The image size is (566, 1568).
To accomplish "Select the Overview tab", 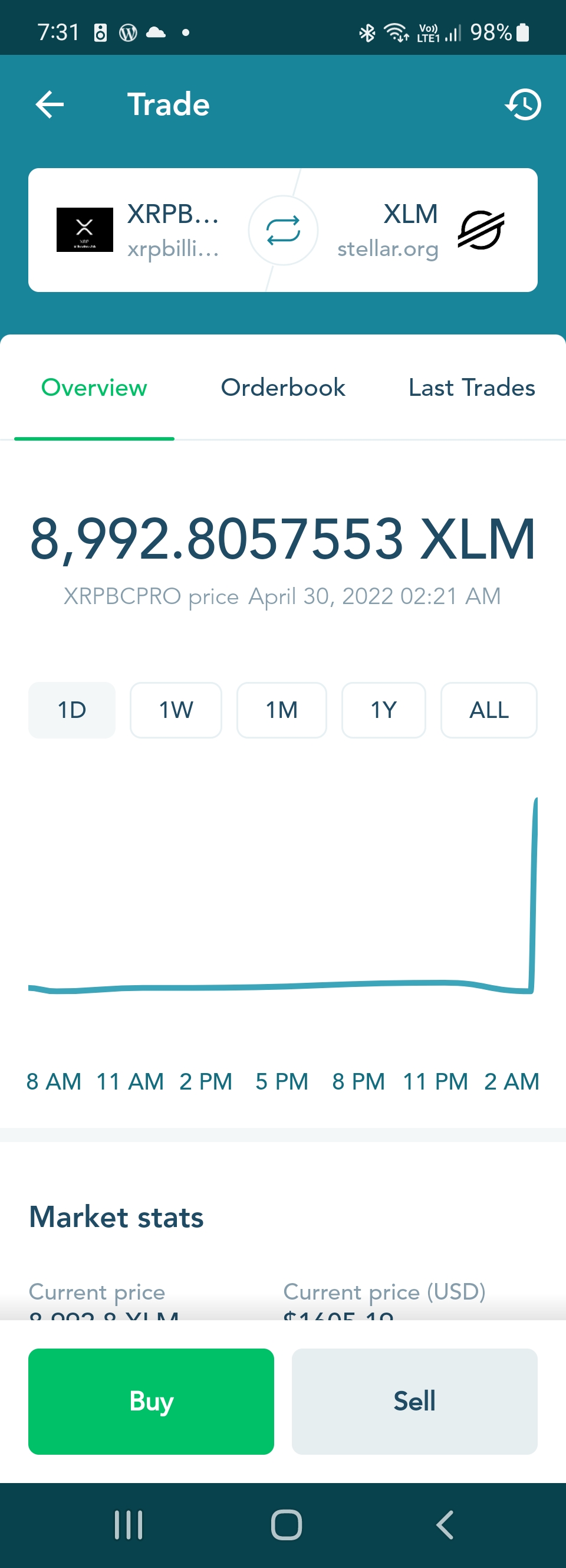I will (x=94, y=388).
